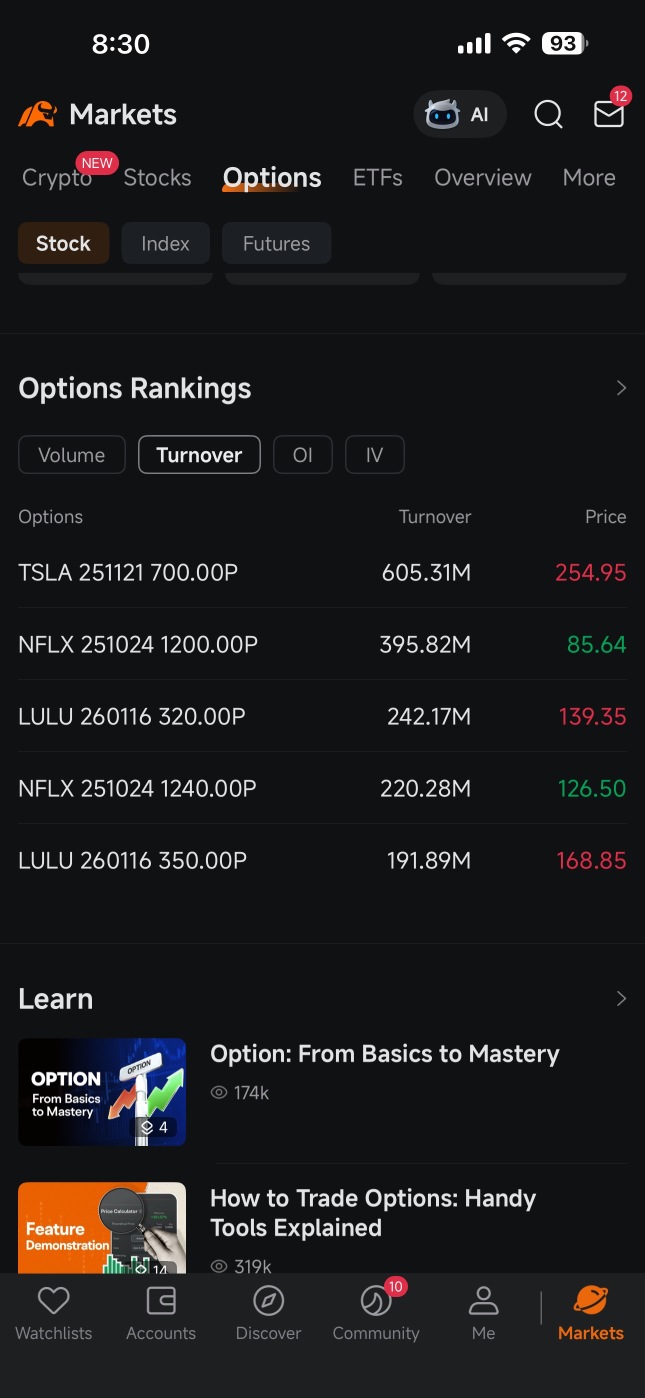This screenshot has height=1398, width=645.
Task: Switch to the ETFs tab
Action: [378, 178]
